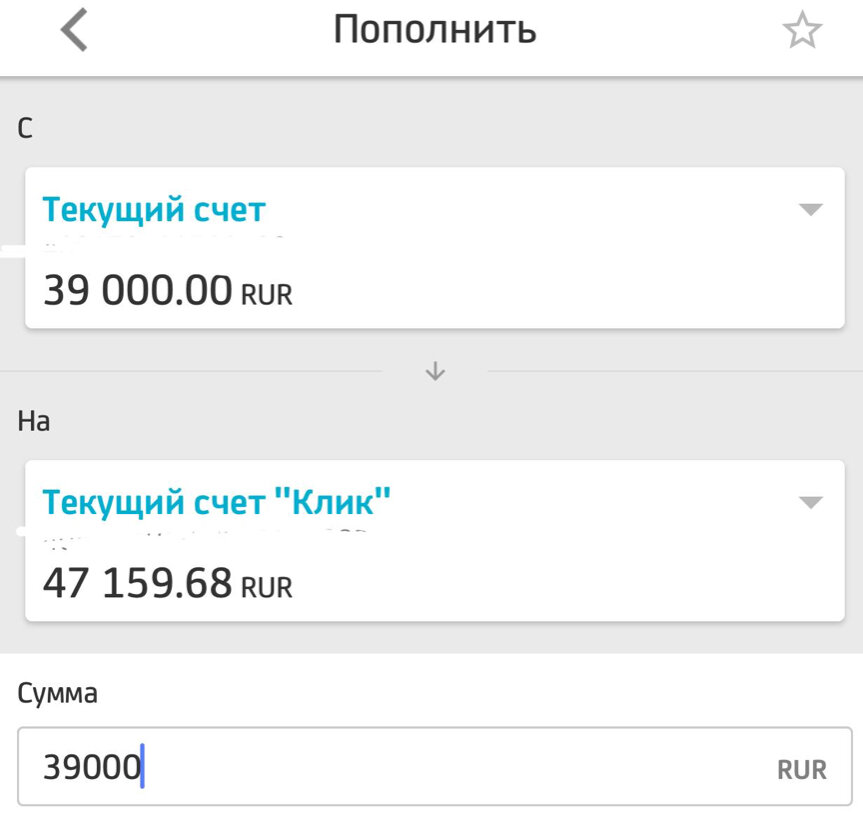This screenshot has width=863, height=814.
Task: Go back from the Пополнить screen
Action: [75, 32]
